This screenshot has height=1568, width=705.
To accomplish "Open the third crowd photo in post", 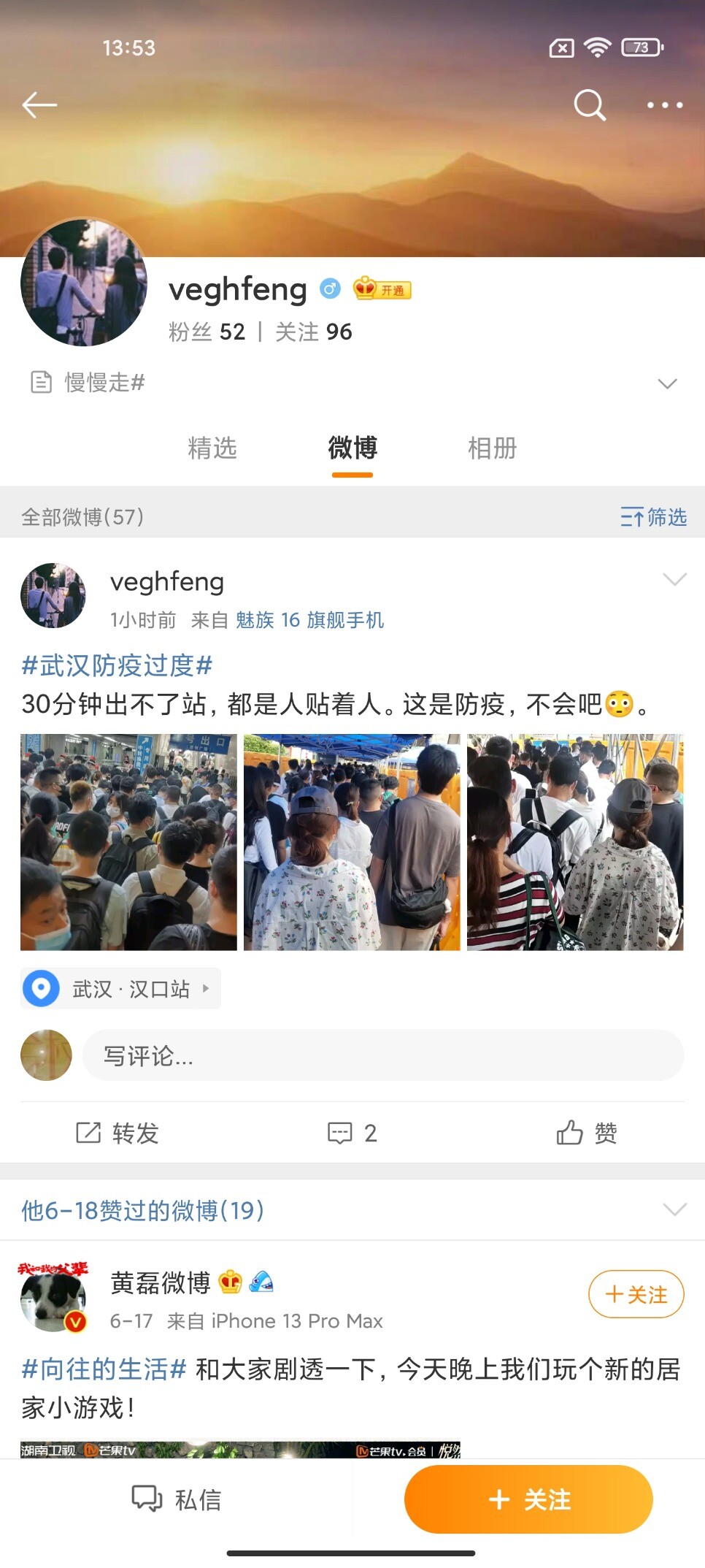I will click(x=575, y=842).
